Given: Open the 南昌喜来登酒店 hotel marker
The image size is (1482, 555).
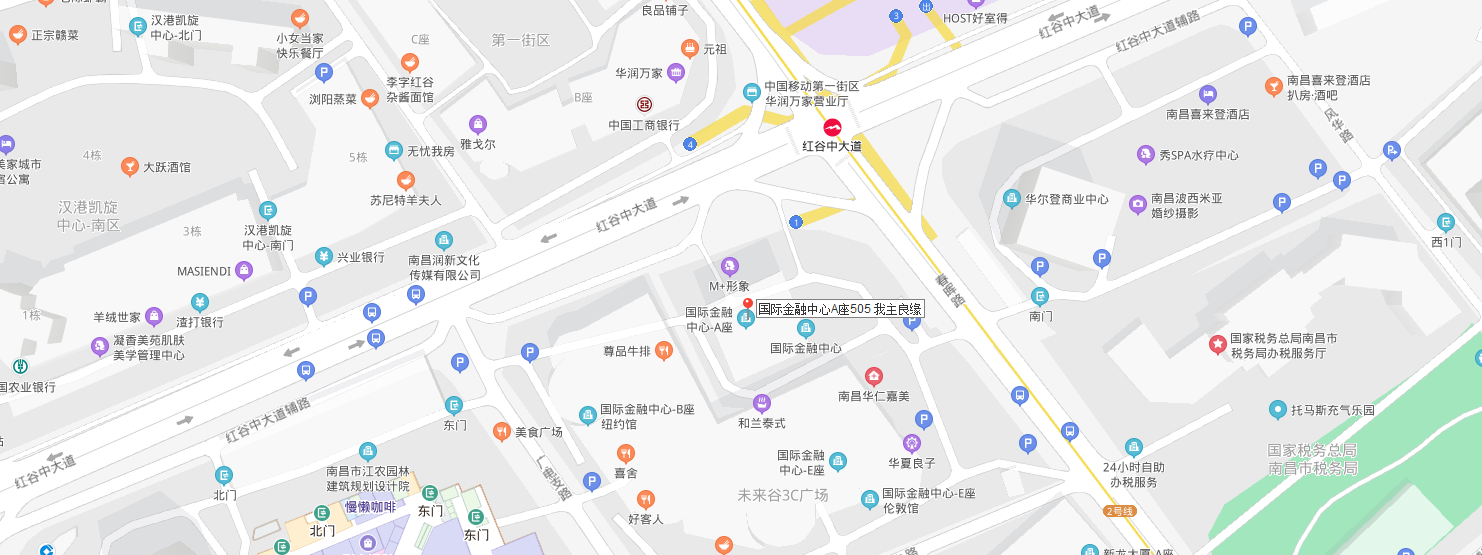Looking at the screenshot, I should pyautogui.click(x=1208, y=94).
